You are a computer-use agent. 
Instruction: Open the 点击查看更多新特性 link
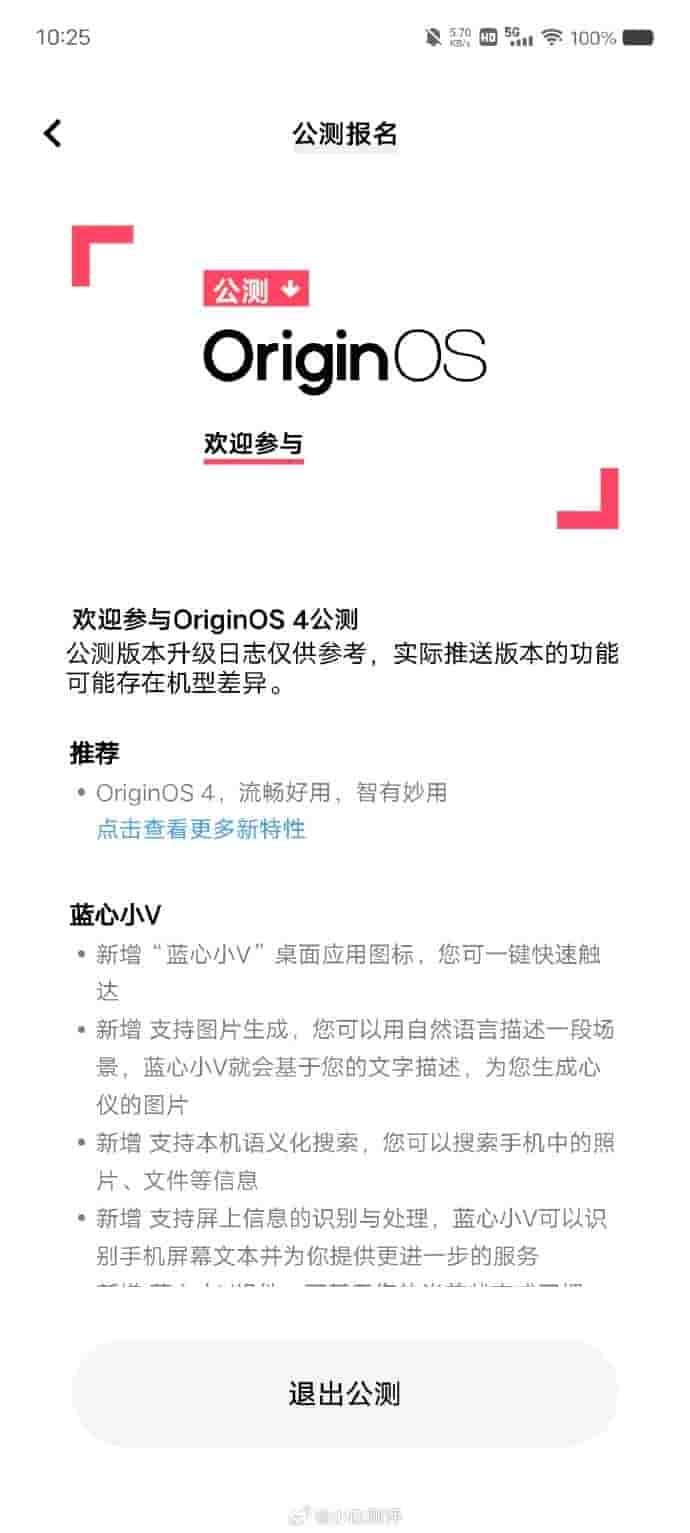[x=201, y=829]
